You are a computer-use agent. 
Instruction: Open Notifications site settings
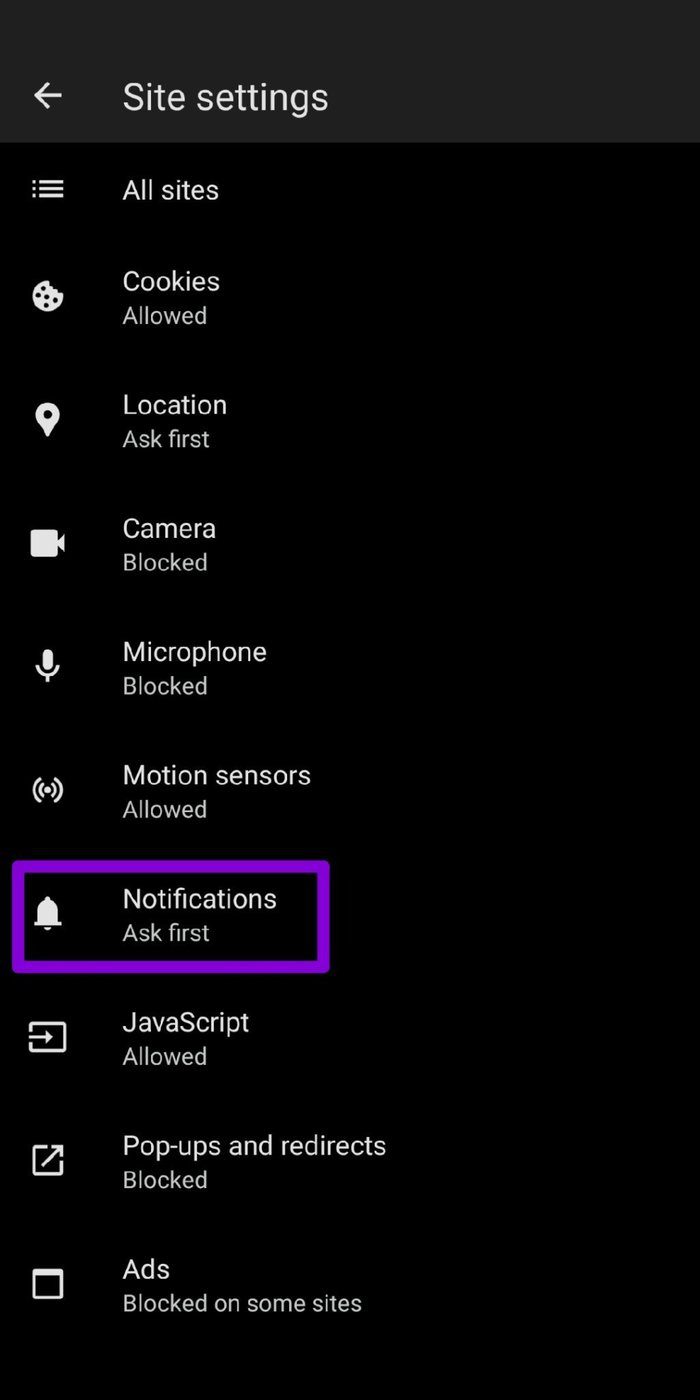[350, 915]
